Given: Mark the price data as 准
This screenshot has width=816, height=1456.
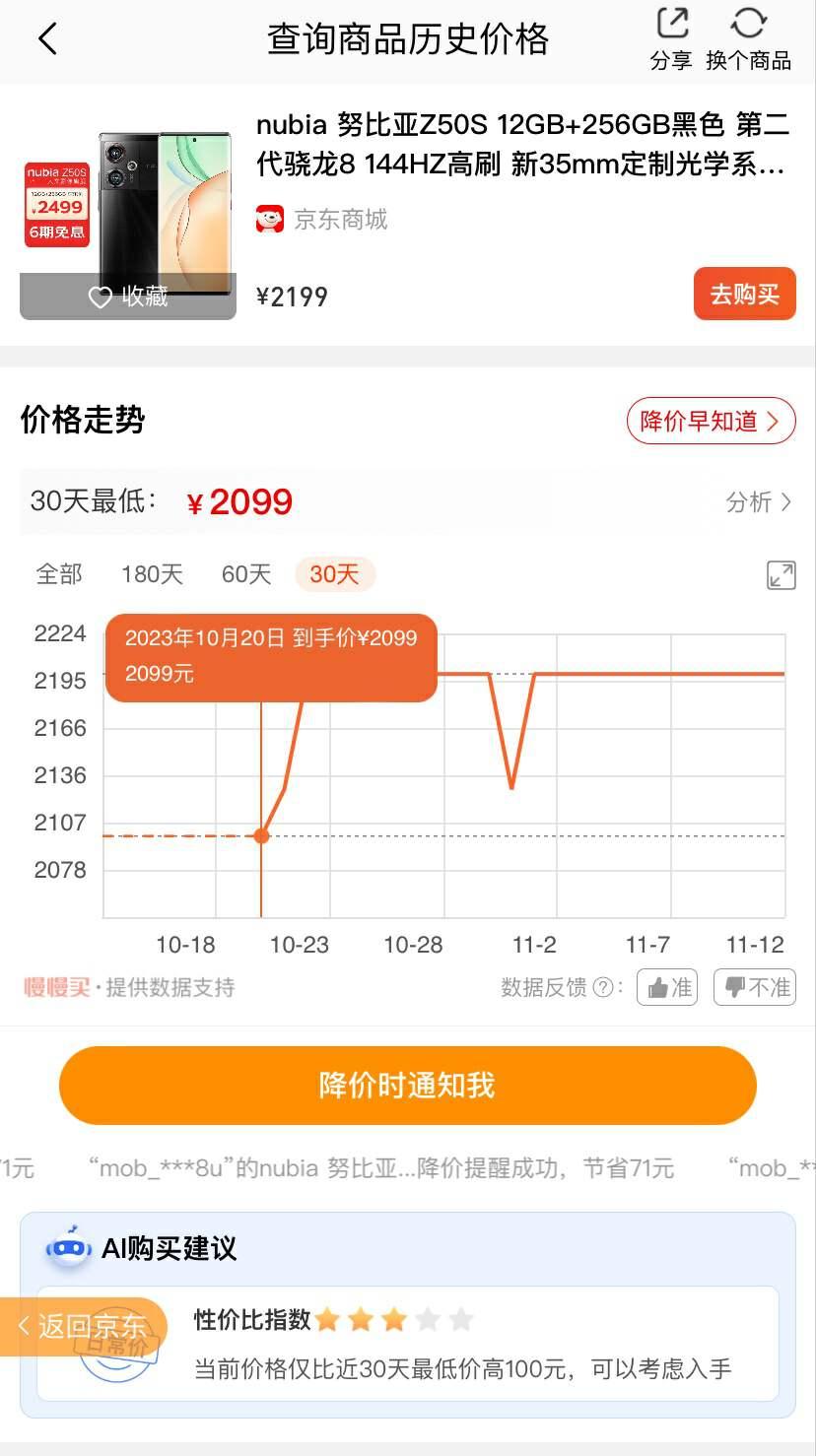Looking at the screenshot, I should tap(667, 987).
